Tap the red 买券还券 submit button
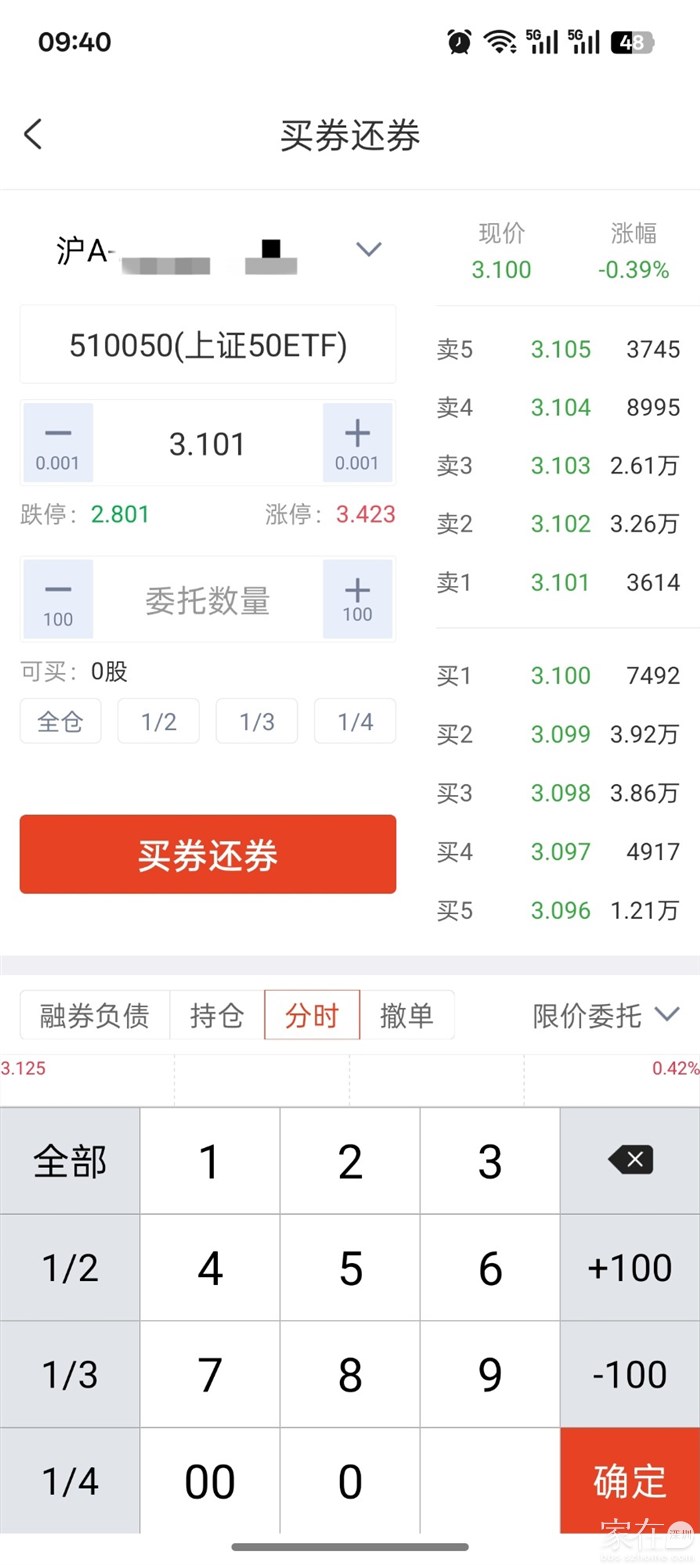This screenshot has height=1565, width=700. tap(208, 855)
